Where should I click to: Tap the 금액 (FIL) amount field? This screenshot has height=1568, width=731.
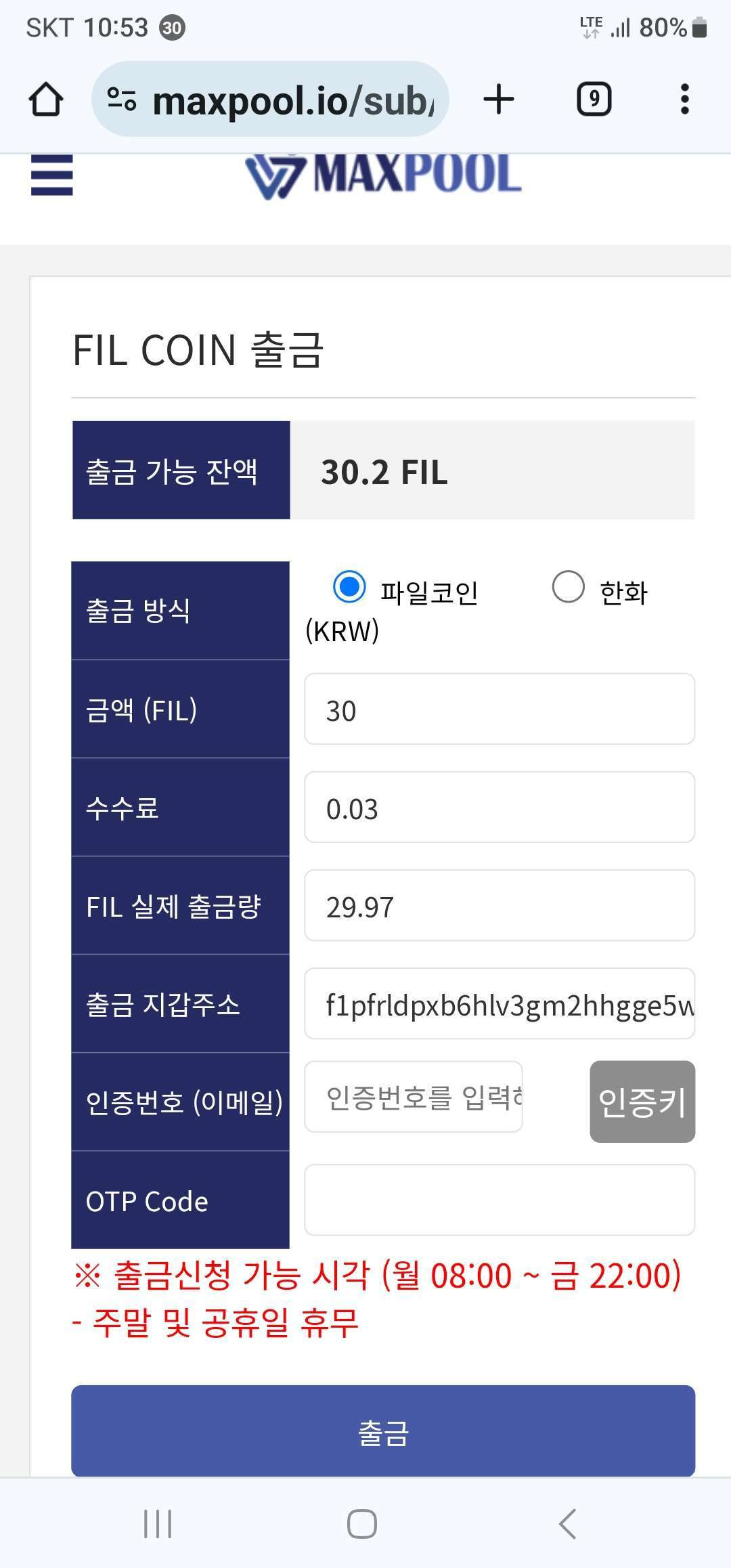point(500,709)
